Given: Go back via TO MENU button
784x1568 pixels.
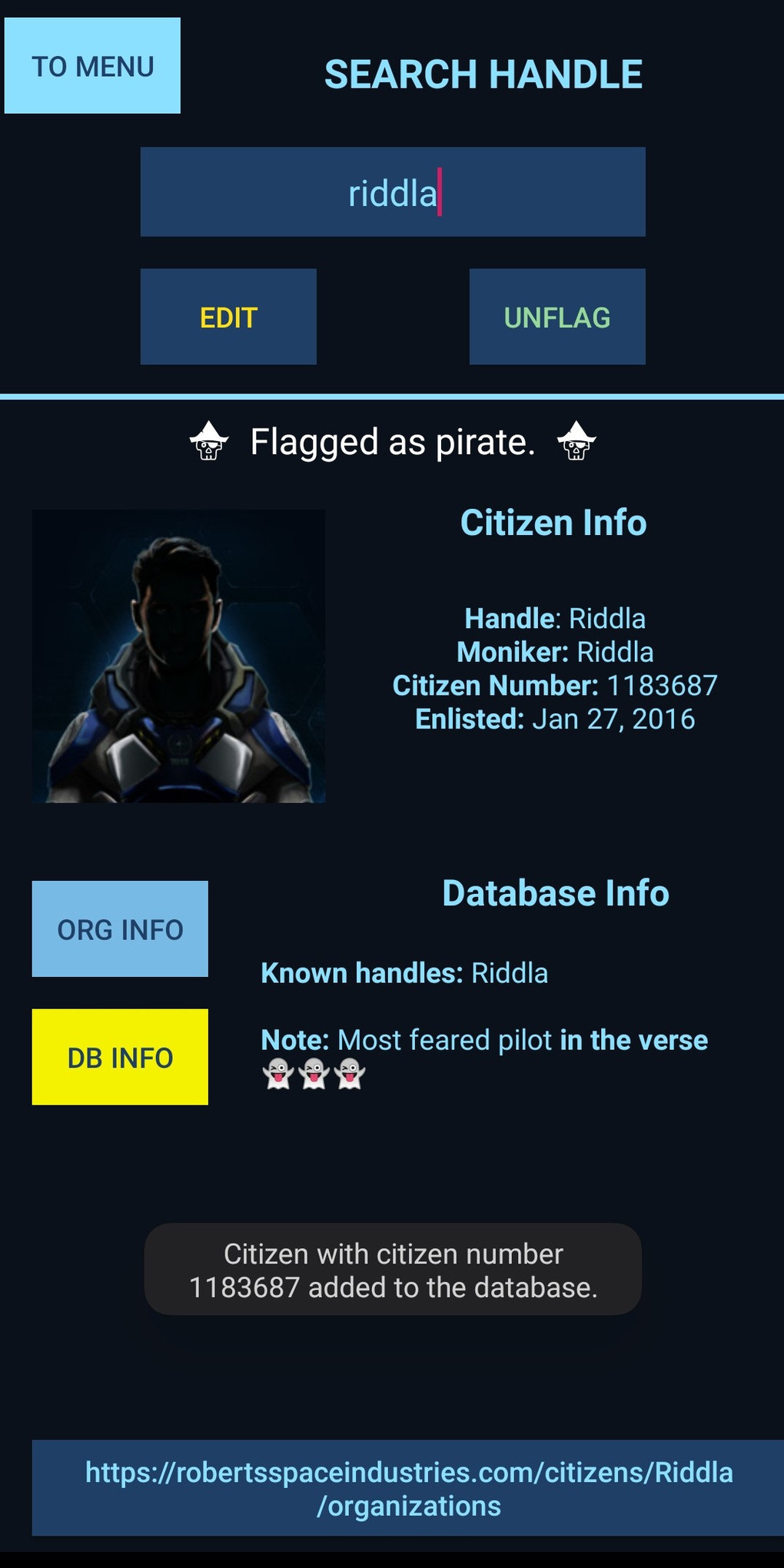Looking at the screenshot, I should pos(92,66).
